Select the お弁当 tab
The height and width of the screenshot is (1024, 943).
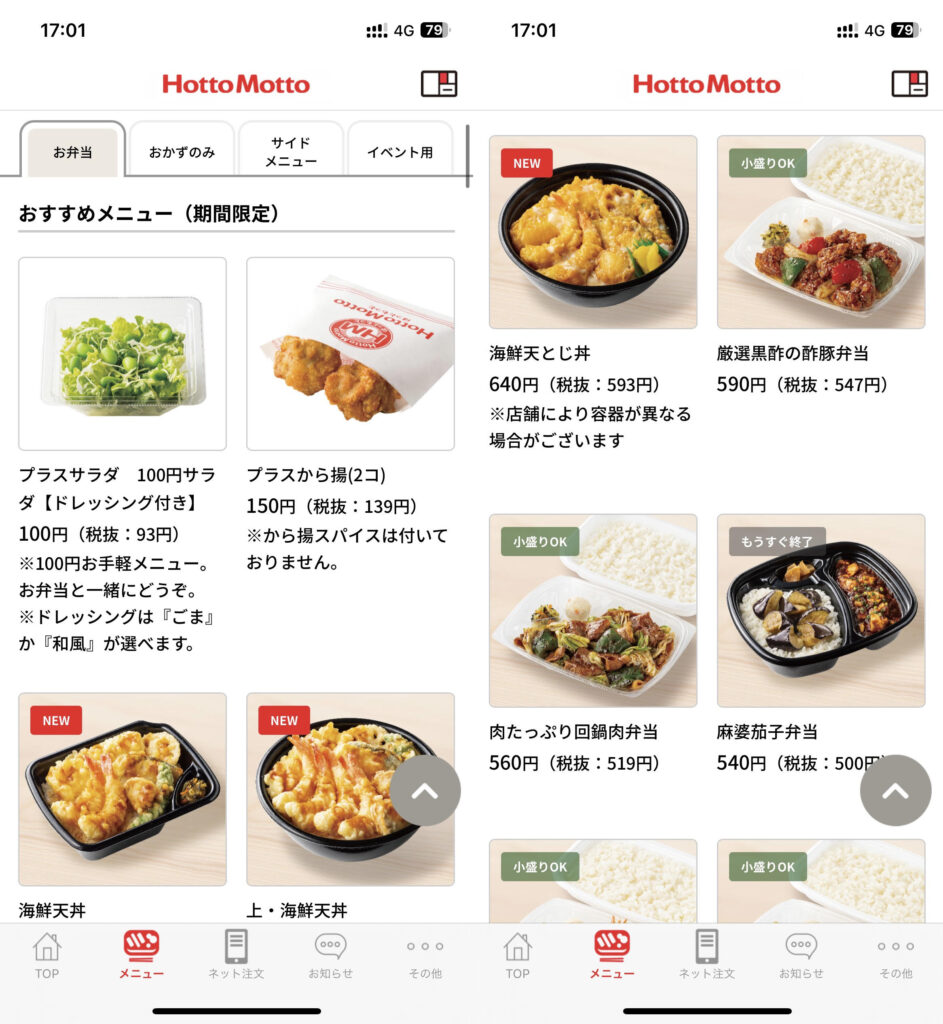pos(73,152)
